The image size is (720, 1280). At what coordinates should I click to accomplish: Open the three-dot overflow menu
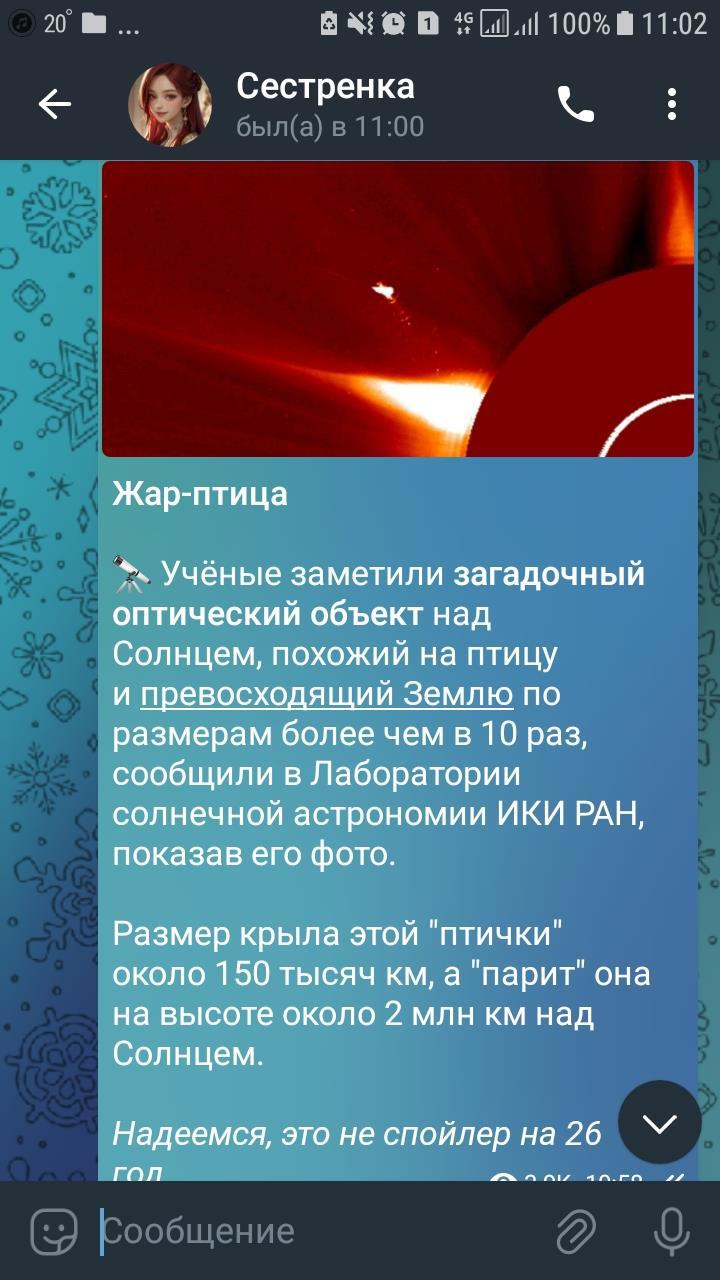[x=672, y=104]
